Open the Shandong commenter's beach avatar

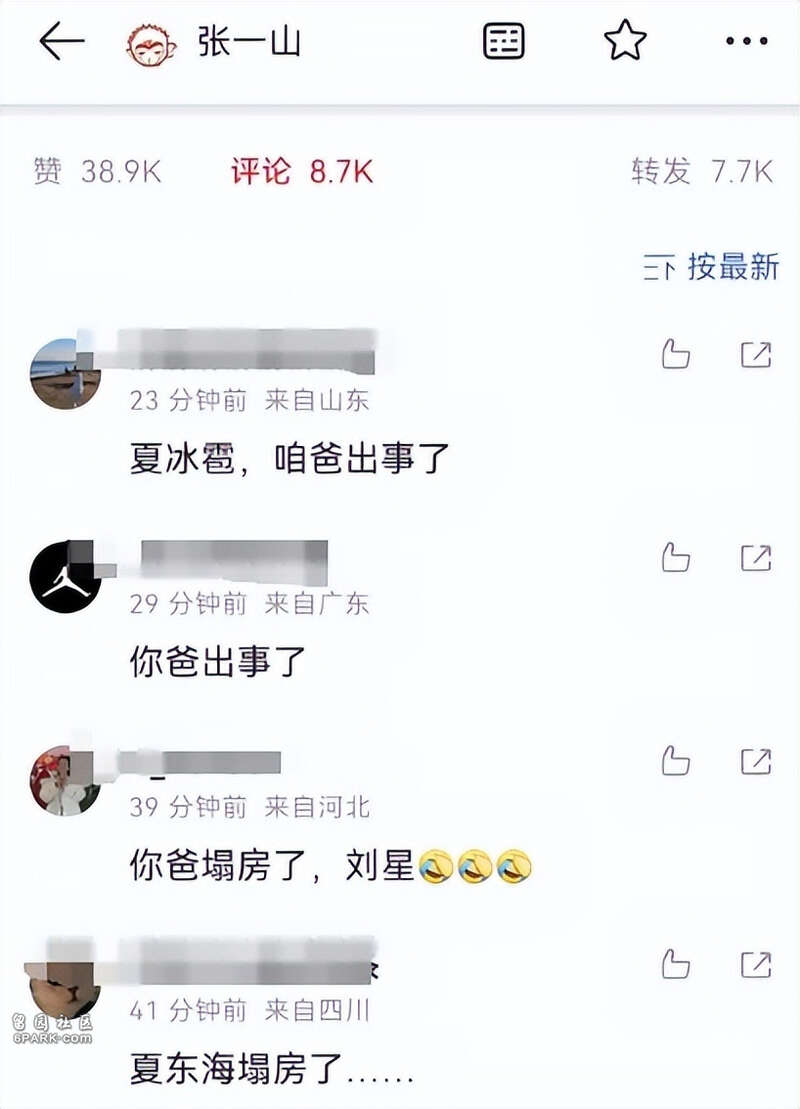(64, 374)
